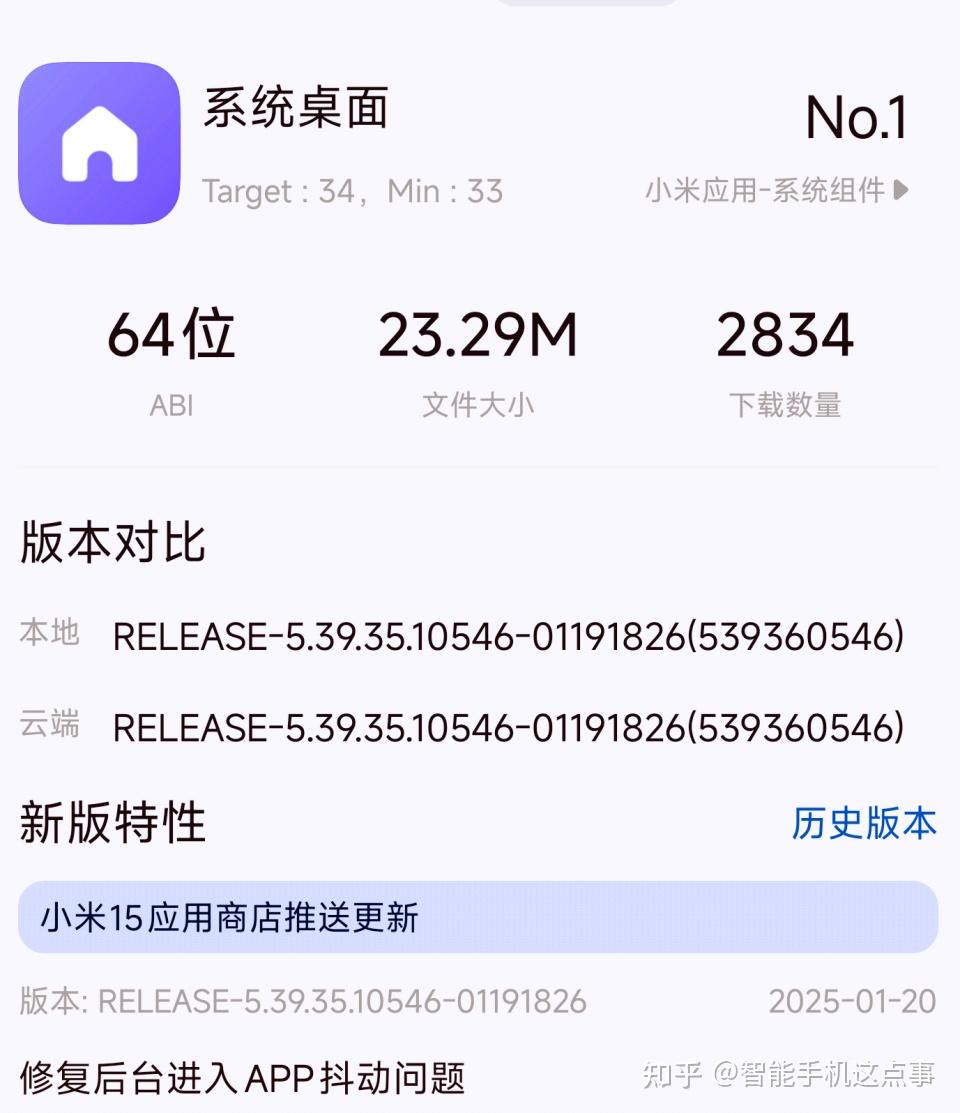The image size is (960, 1113).
Task: Select the 本地 version row
Action: point(48,634)
